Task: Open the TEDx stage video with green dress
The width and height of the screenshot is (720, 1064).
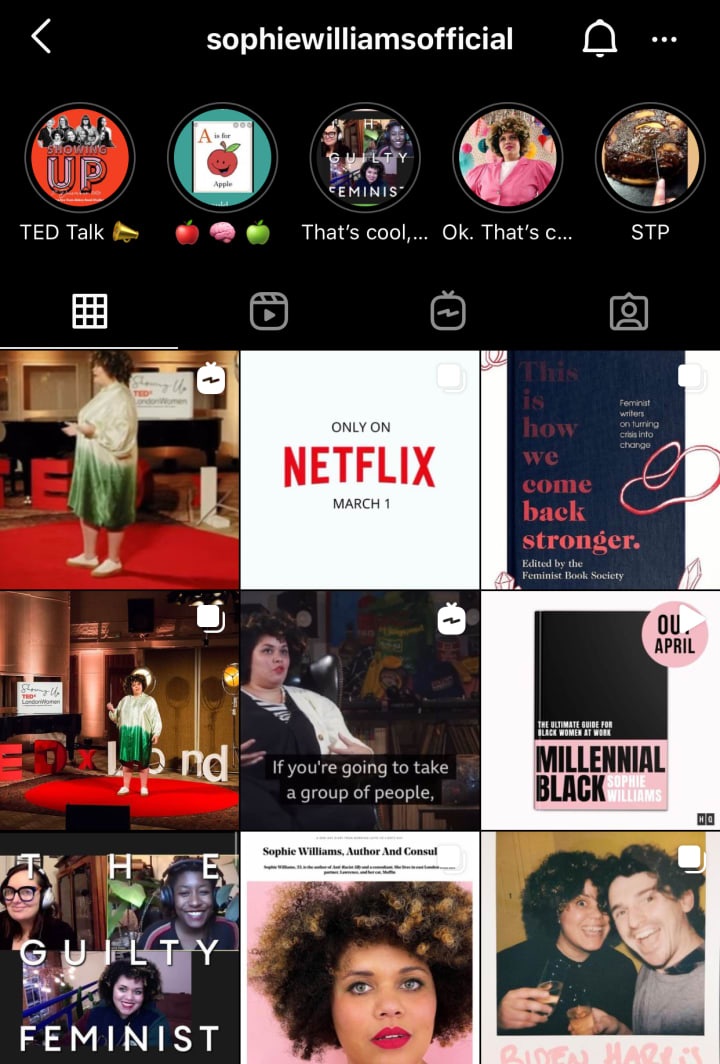Action: click(119, 469)
